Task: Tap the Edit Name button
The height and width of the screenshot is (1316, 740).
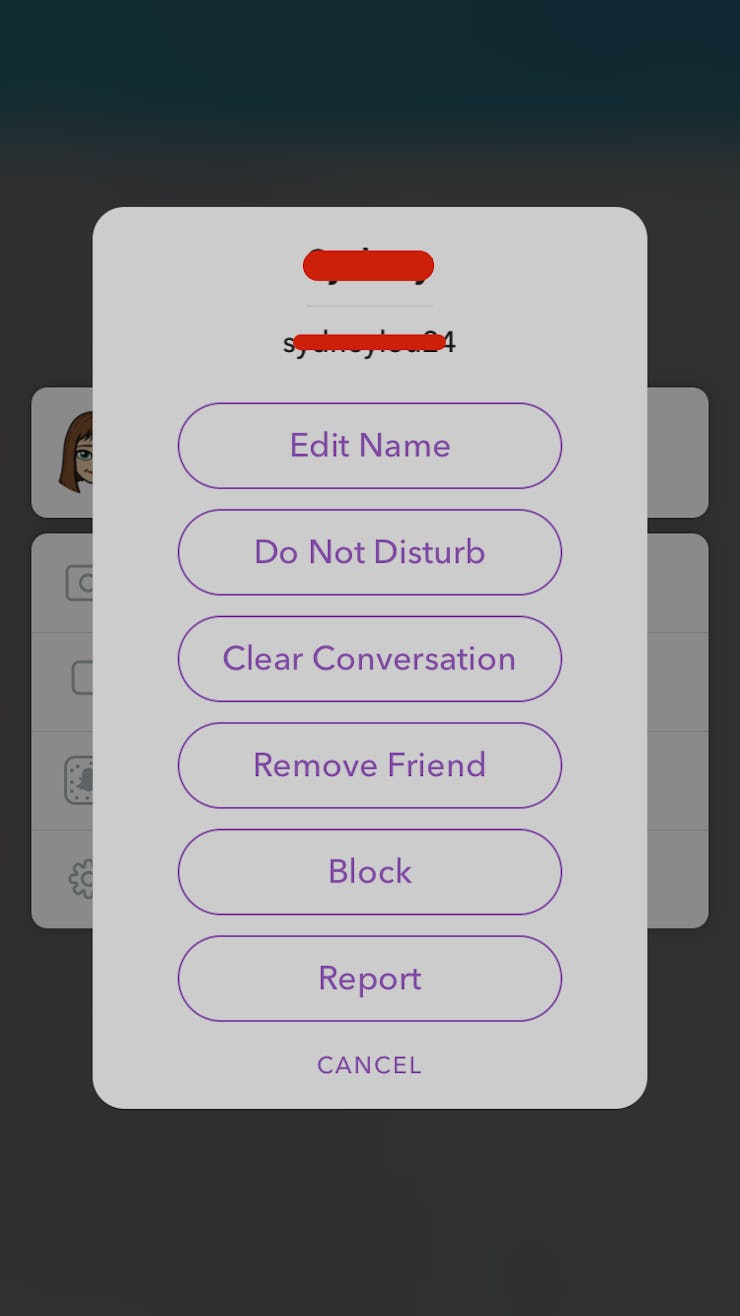Action: pyautogui.click(x=370, y=446)
